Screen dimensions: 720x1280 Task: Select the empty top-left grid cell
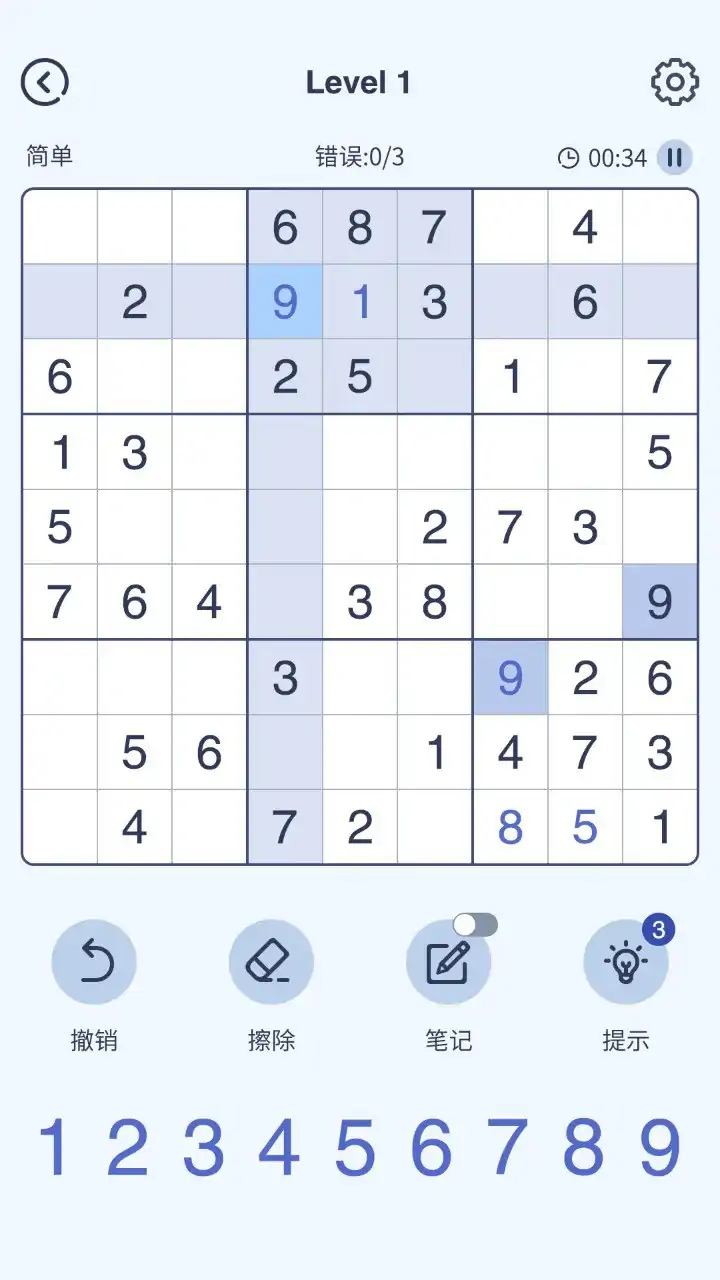click(60, 227)
